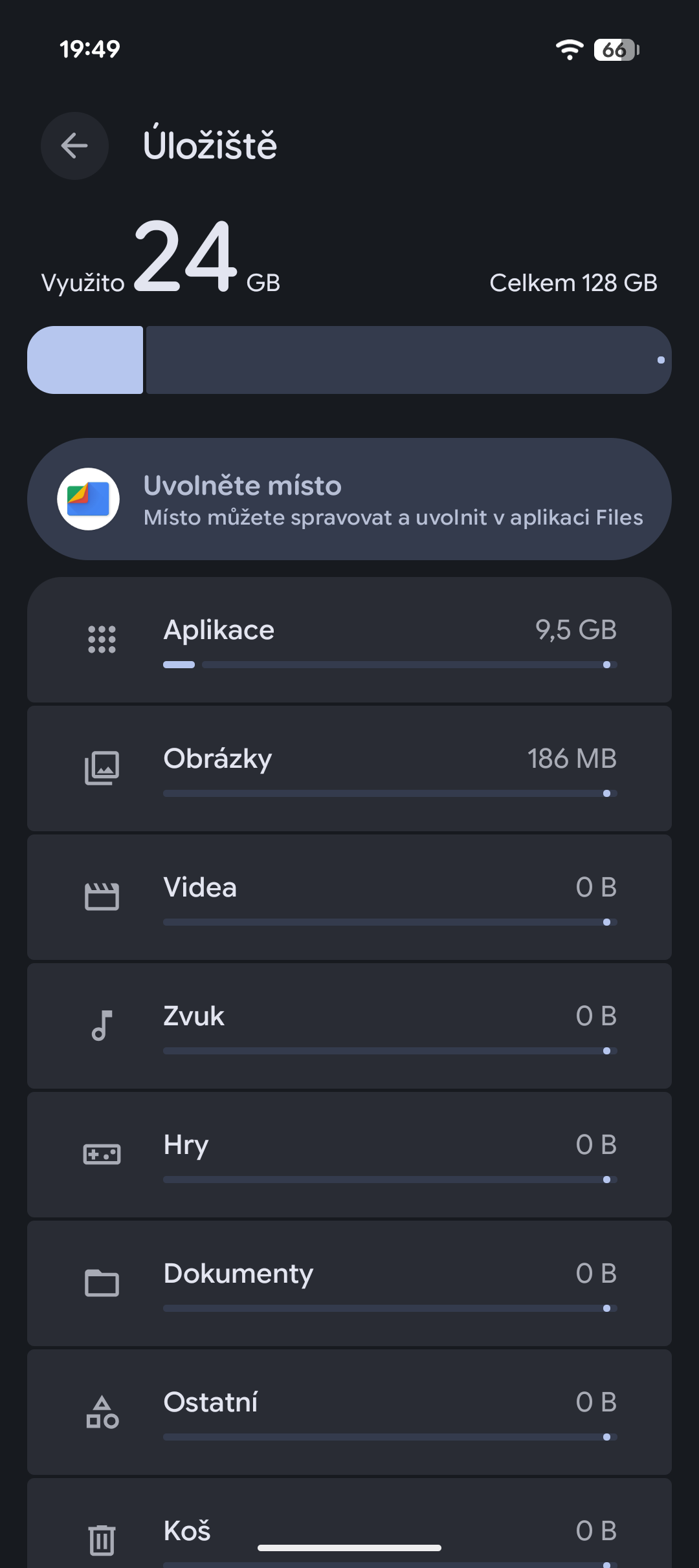Select the Hry gamepad icon
This screenshot has height=1568, width=699.
point(102,1154)
